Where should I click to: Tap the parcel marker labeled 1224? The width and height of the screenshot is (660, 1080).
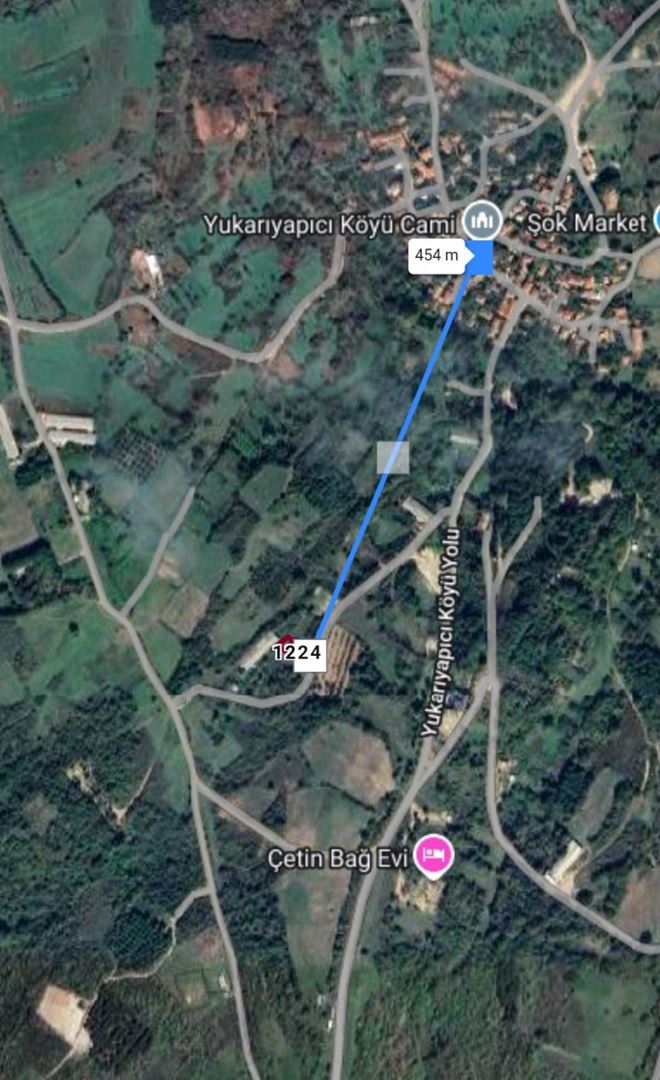299,652
